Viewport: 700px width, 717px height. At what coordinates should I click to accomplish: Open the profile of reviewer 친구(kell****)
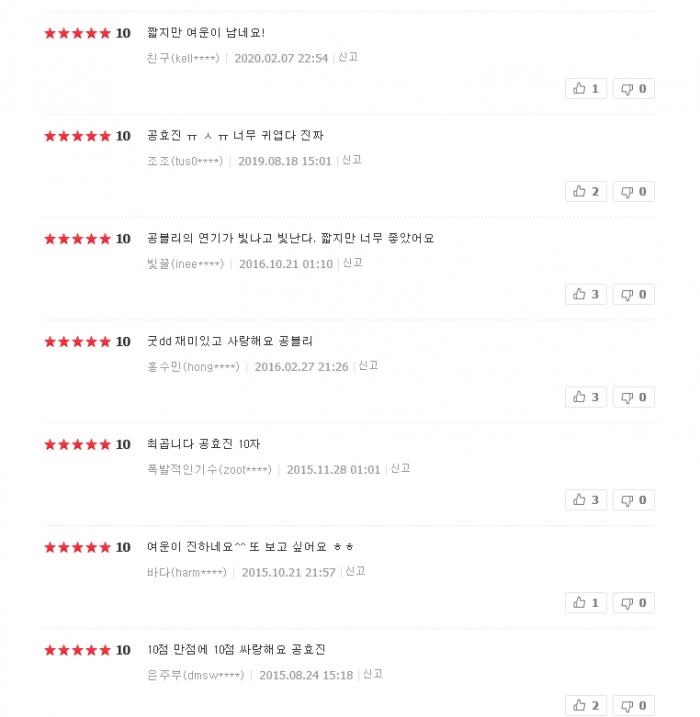182,58
